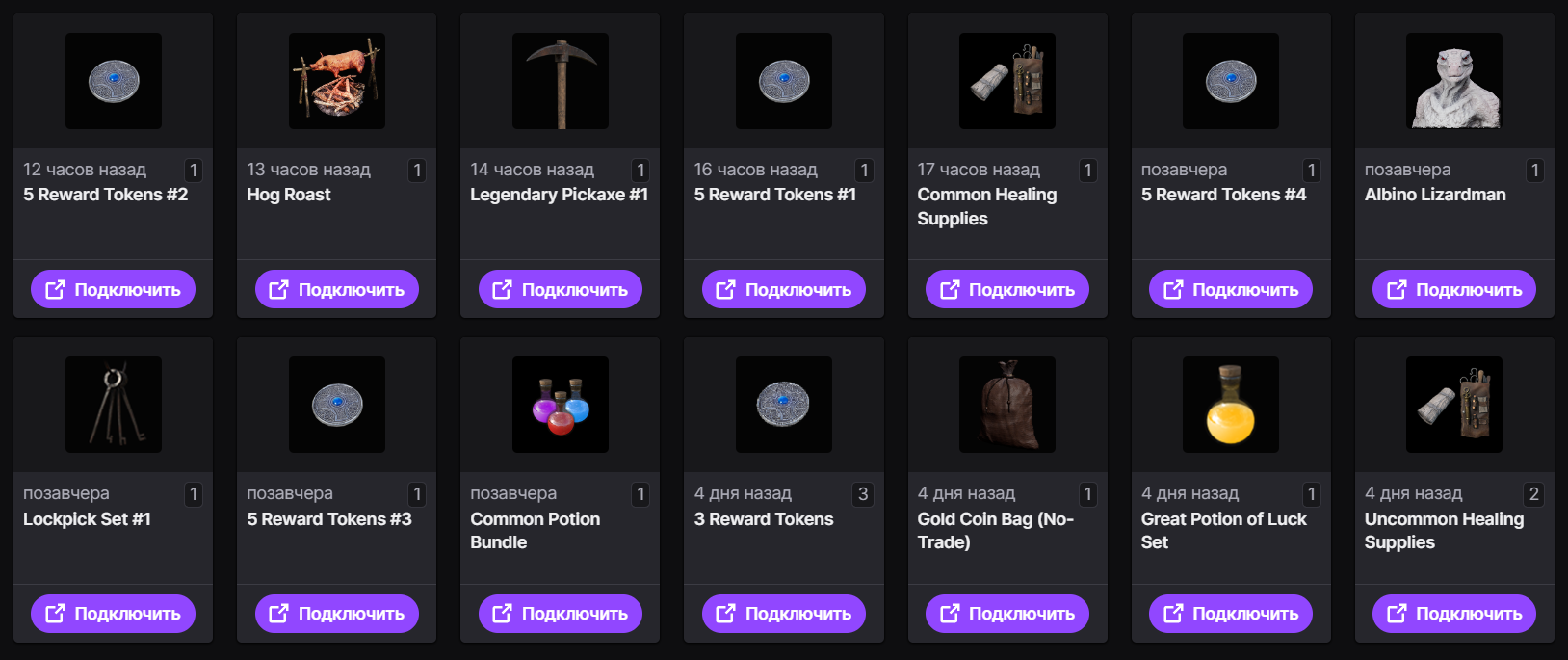Screen dimensions: 1568x660
Task: Tap Подключить under Hog Roast
Action: pyautogui.click(x=336, y=289)
